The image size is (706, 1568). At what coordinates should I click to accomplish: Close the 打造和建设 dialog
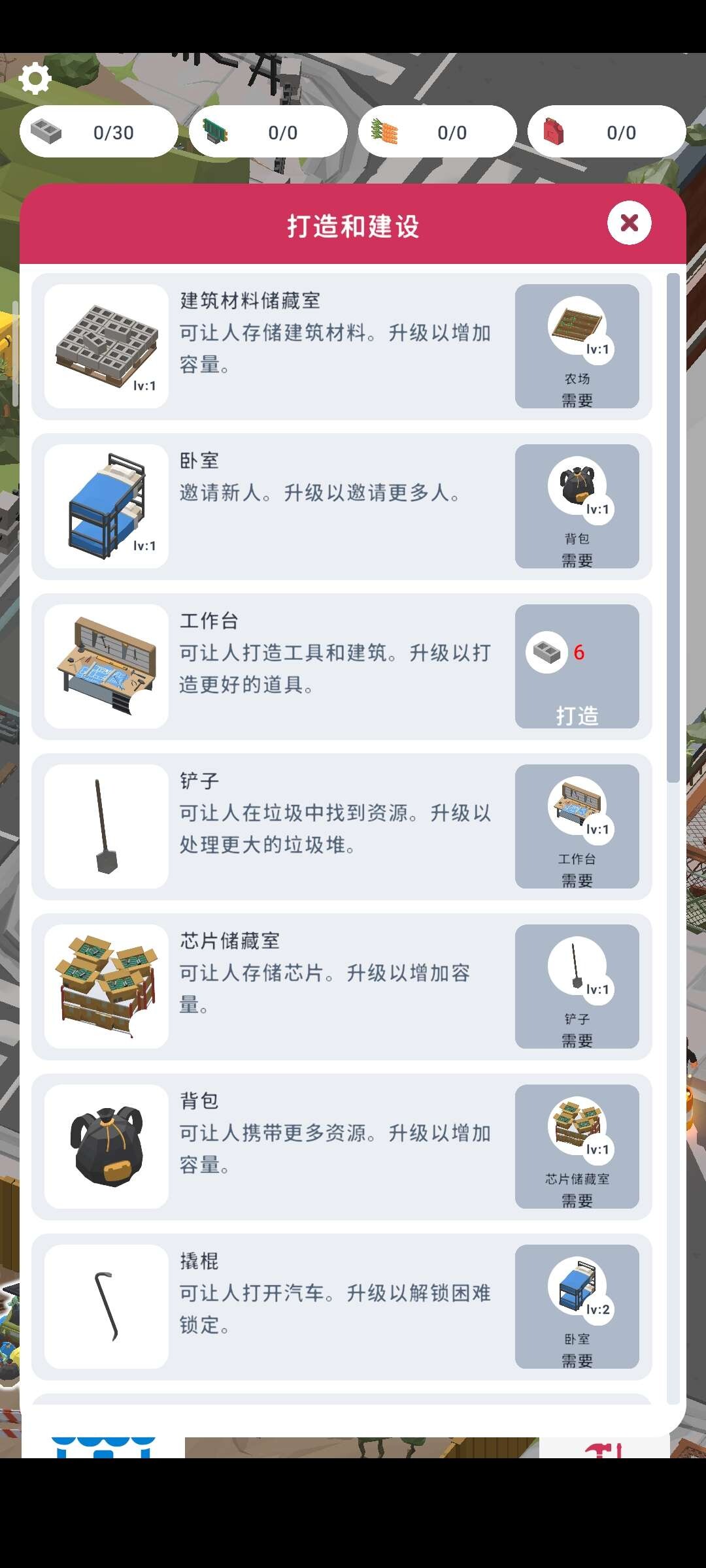click(x=629, y=223)
